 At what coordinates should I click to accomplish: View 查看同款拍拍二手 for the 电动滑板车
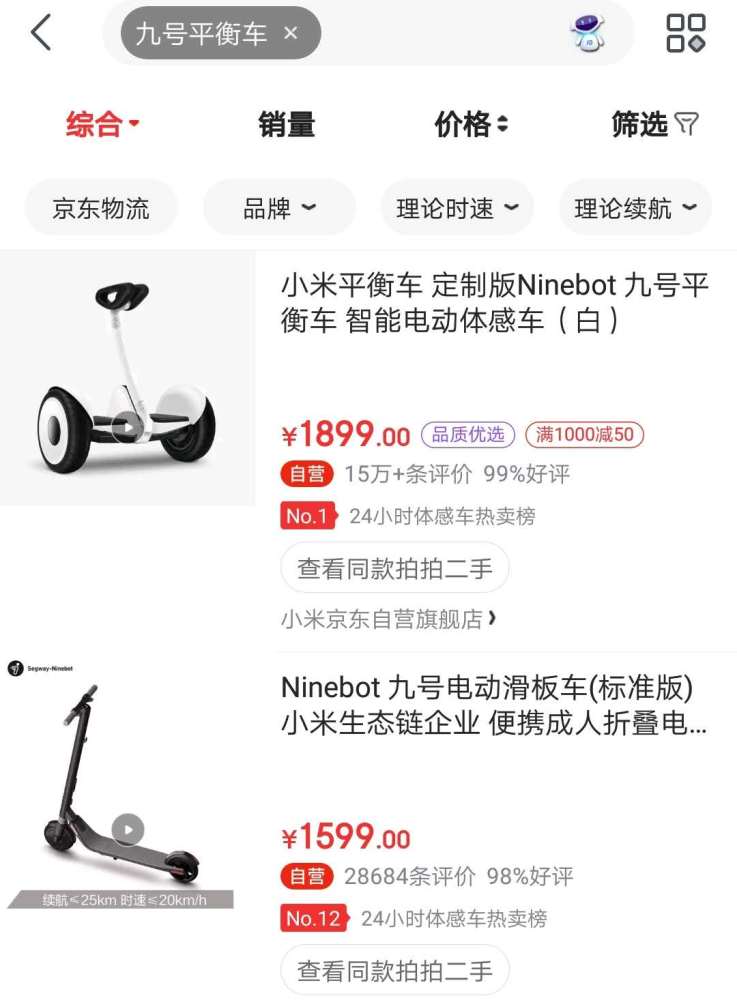point(395,969)
